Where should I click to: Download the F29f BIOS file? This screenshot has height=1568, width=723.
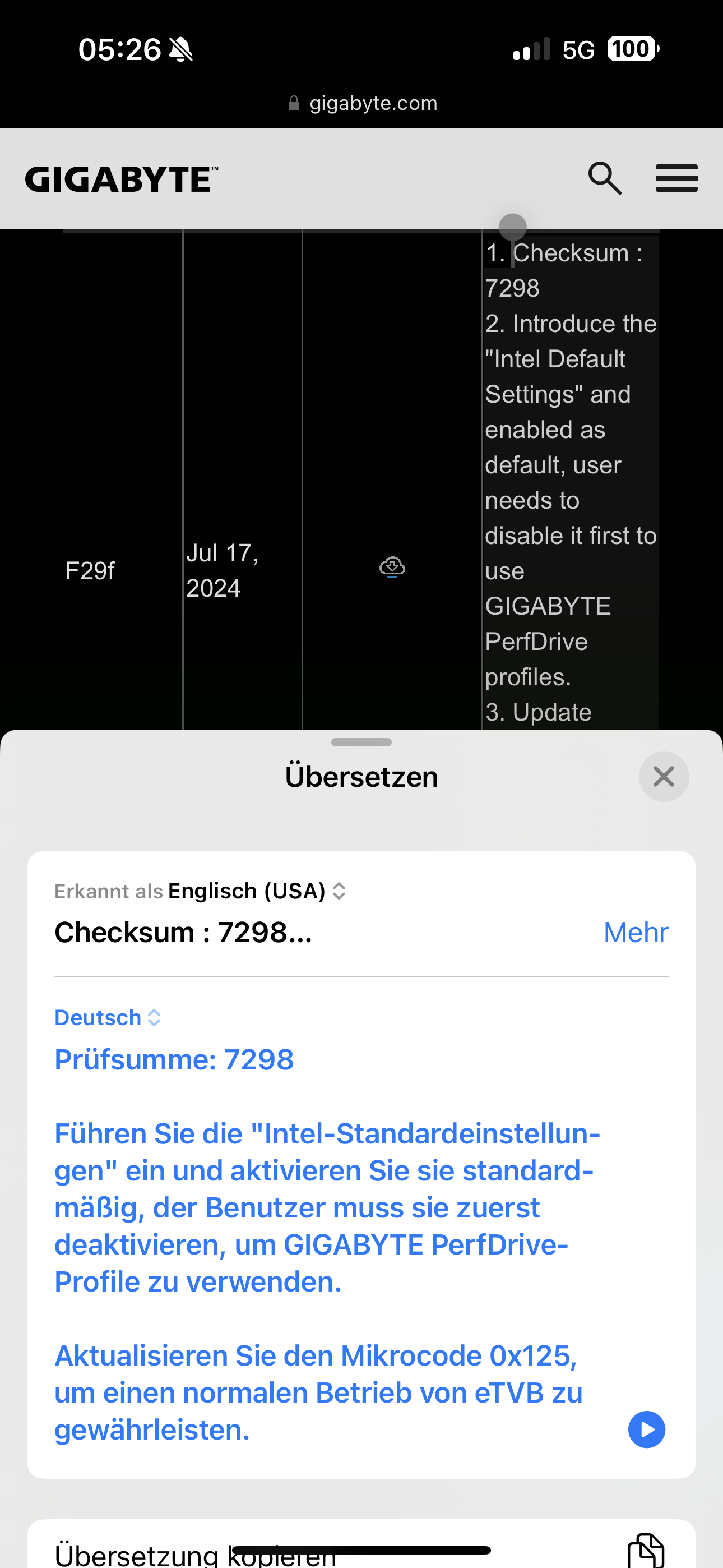coord(392,568)
